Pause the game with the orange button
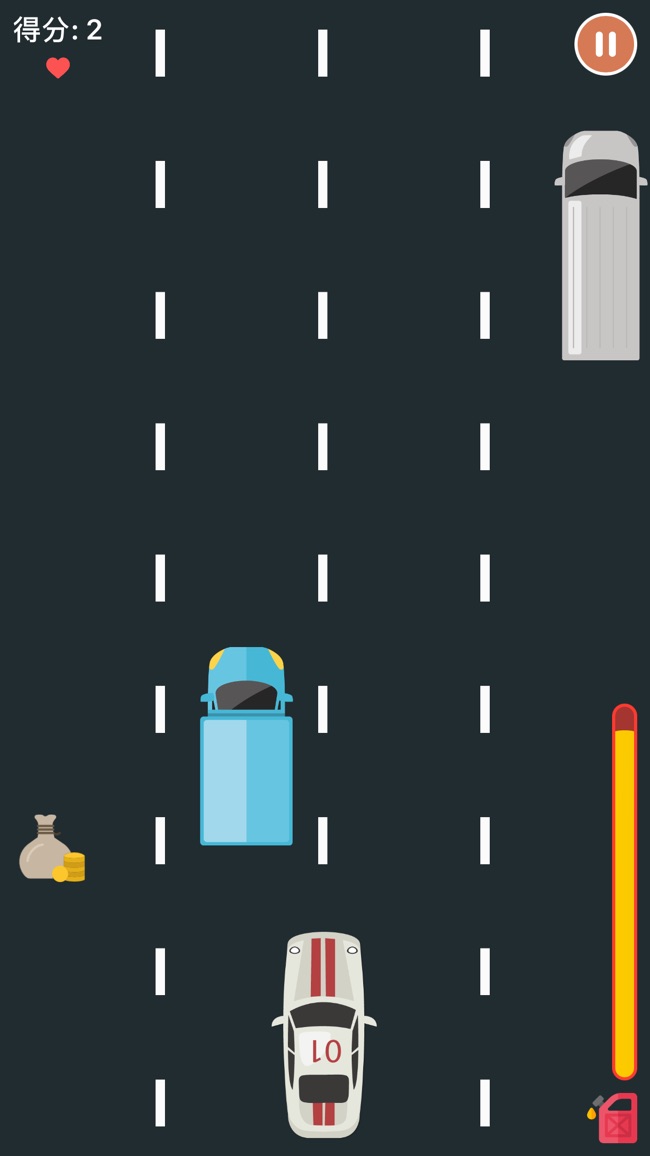This screenshot has height=1156, width=650. tap(605, 44)
